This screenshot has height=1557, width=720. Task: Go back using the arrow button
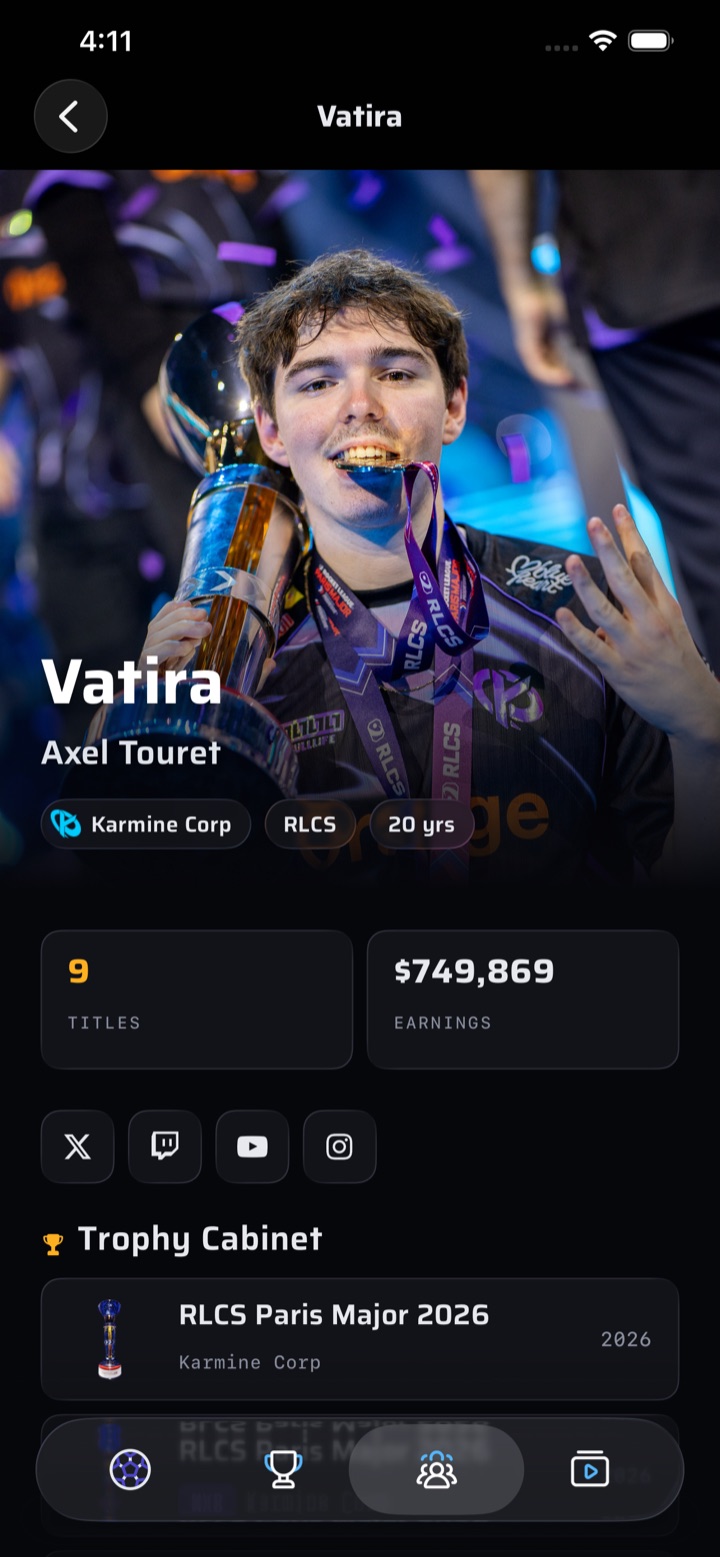coord(71,117)
